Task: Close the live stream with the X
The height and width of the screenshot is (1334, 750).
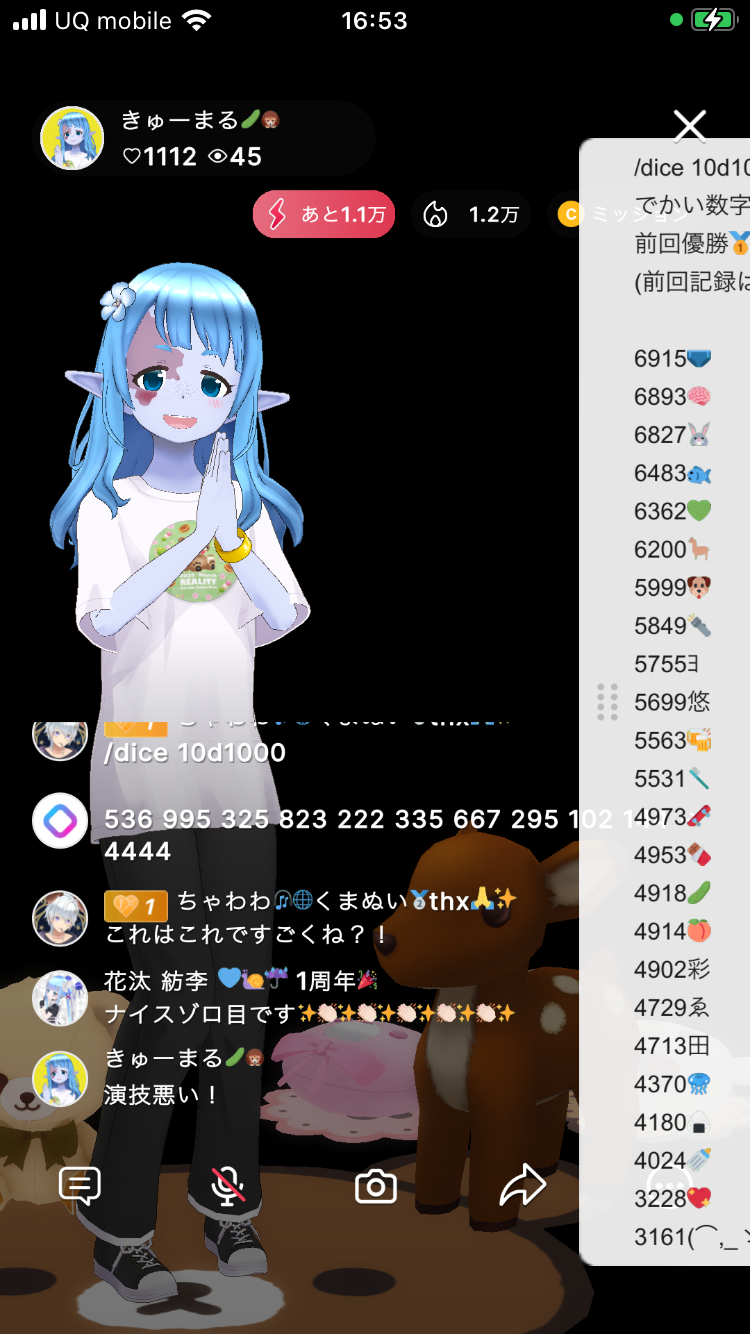Action: point(690,126)
